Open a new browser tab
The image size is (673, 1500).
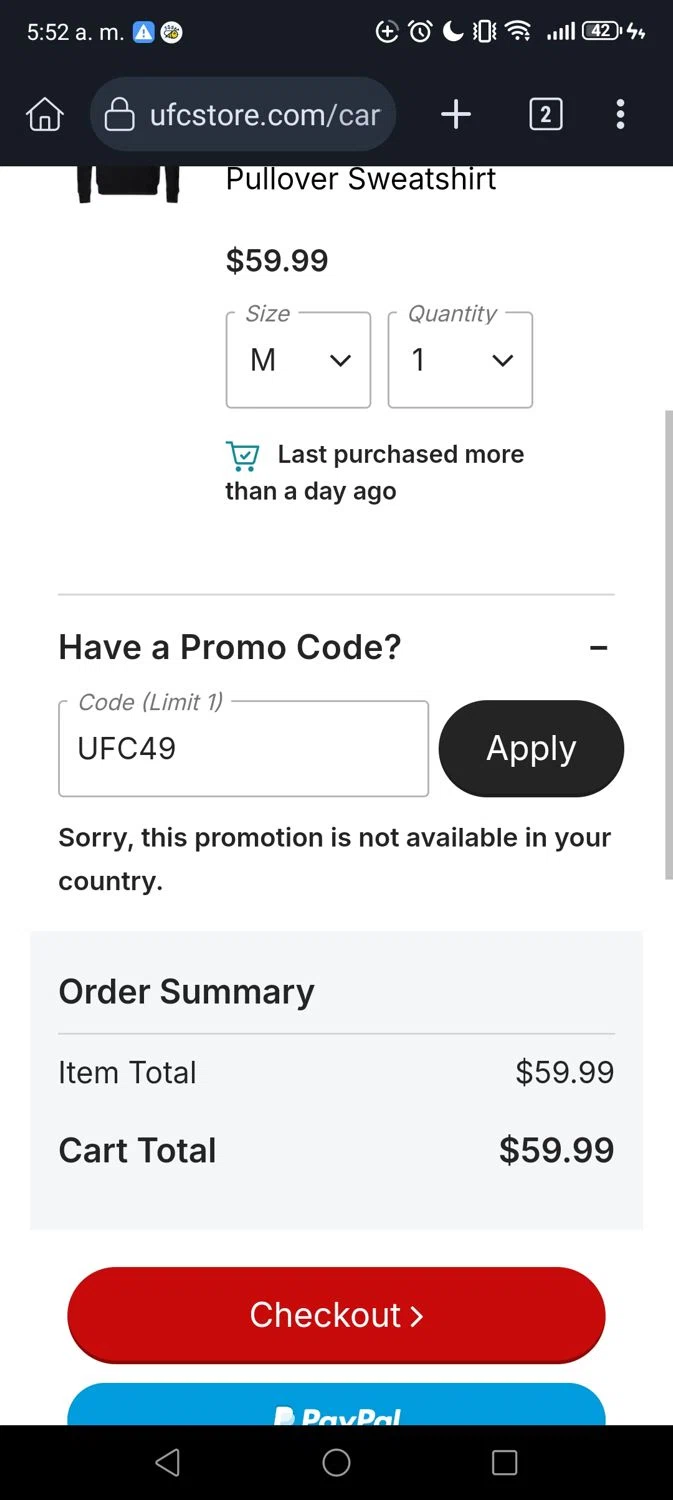[x=456, y=115]
